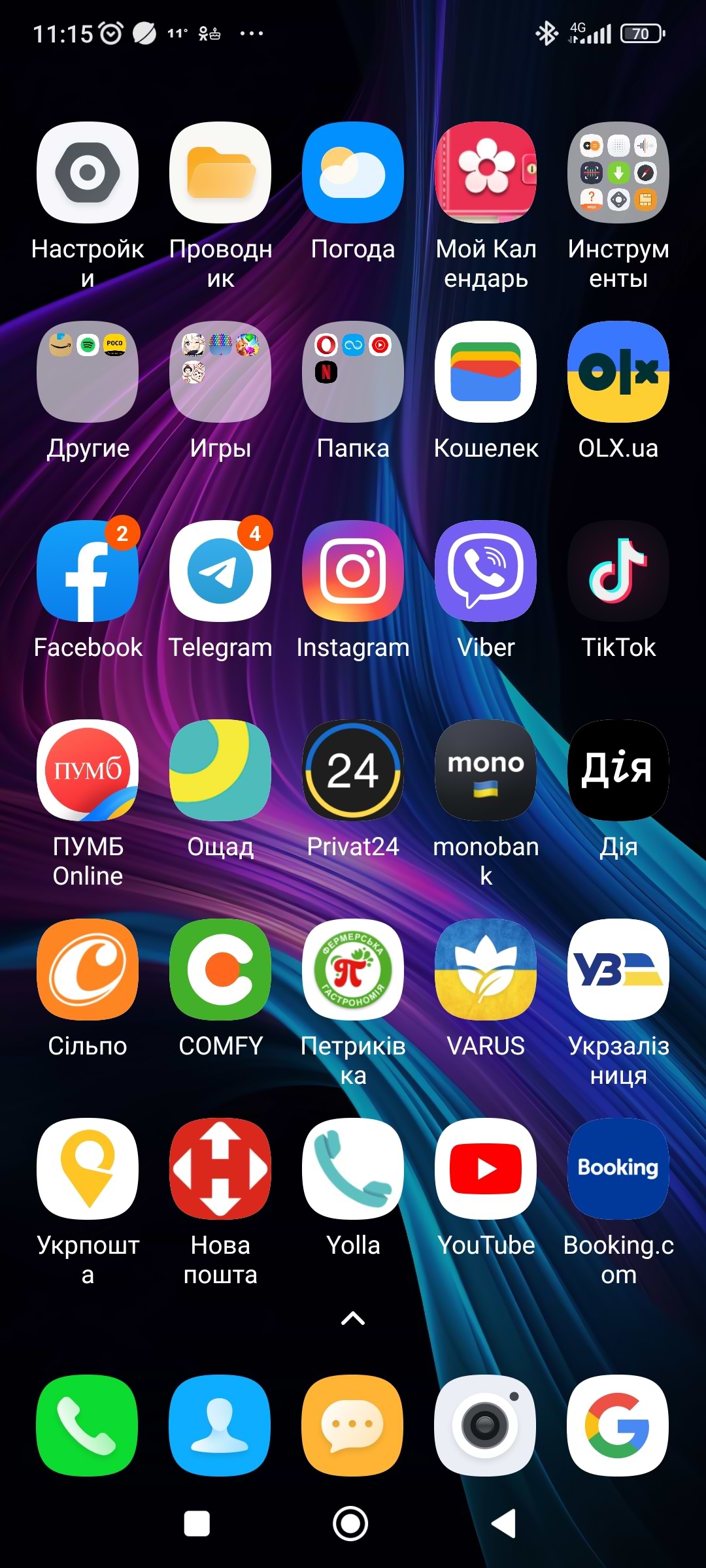Open Privat24 banking app
Image resolution: width=706 pixels, height=1568 pixels.
(x=353, y=771)
